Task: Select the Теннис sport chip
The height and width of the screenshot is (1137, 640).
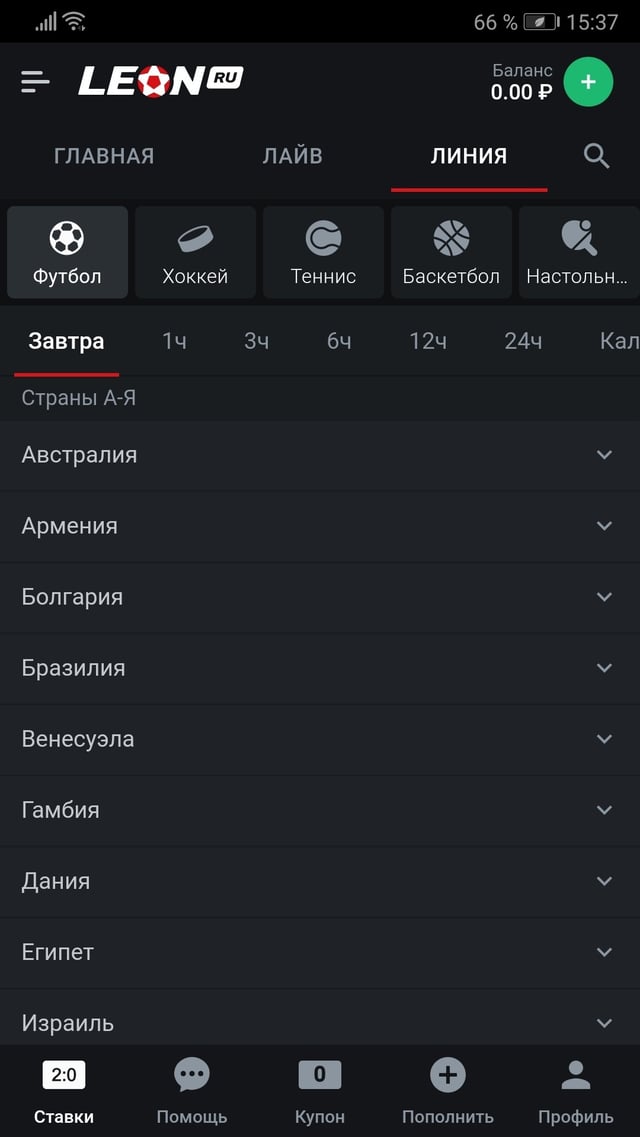Action: pos(323,253)
